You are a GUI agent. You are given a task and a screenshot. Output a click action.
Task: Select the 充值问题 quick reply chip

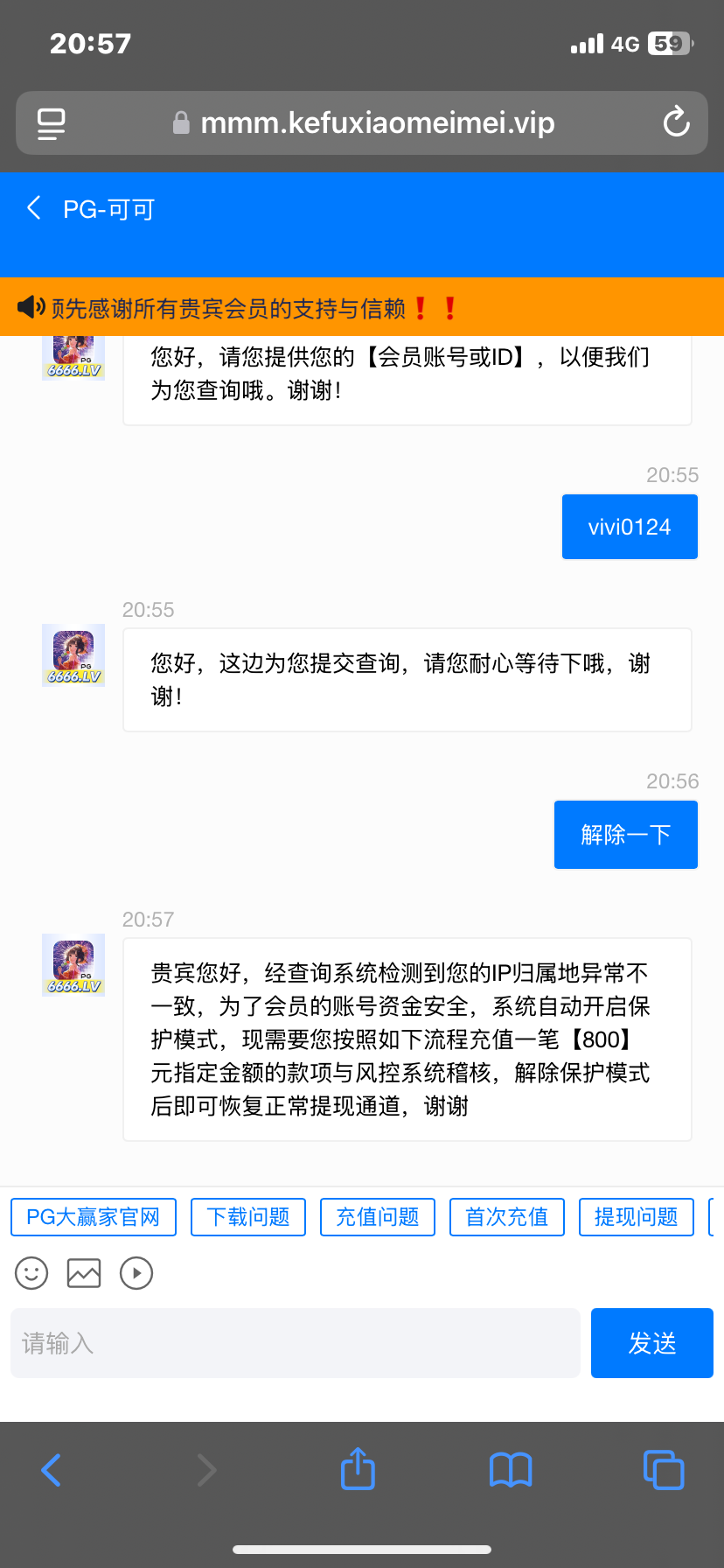(x=378, y=1217)
